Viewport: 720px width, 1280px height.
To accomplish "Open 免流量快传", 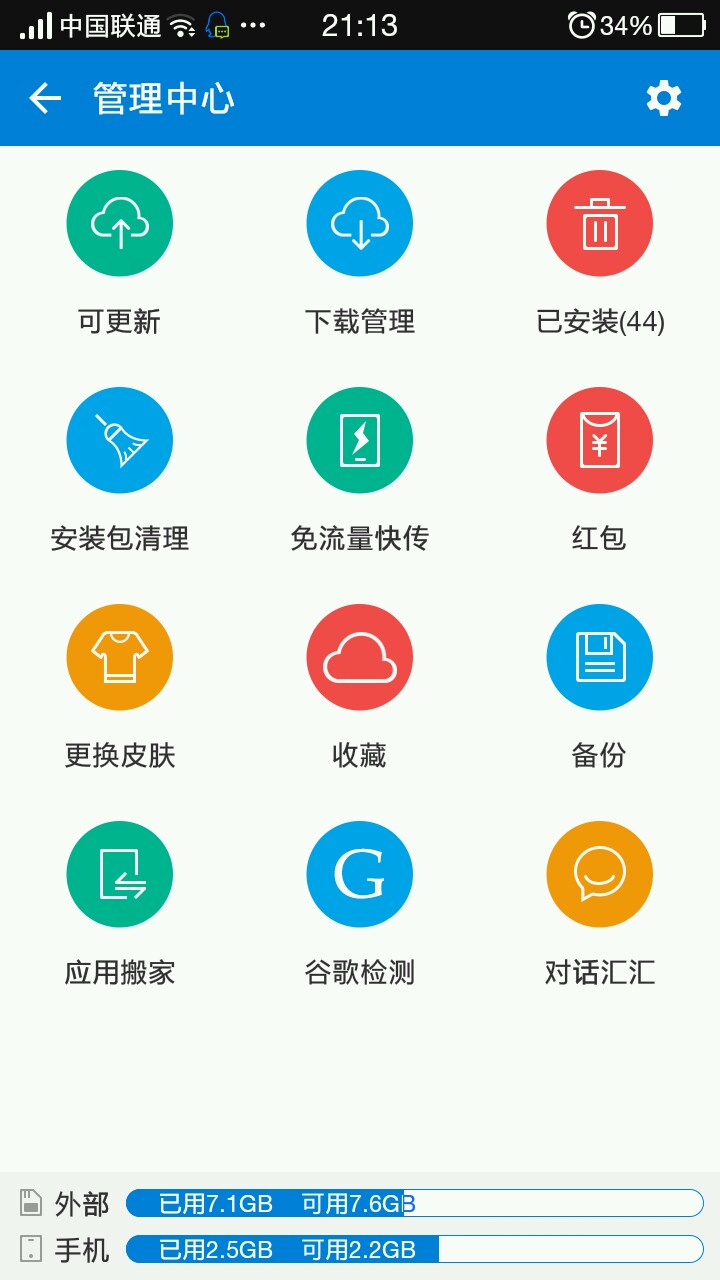I will click(x=360, y=440).
